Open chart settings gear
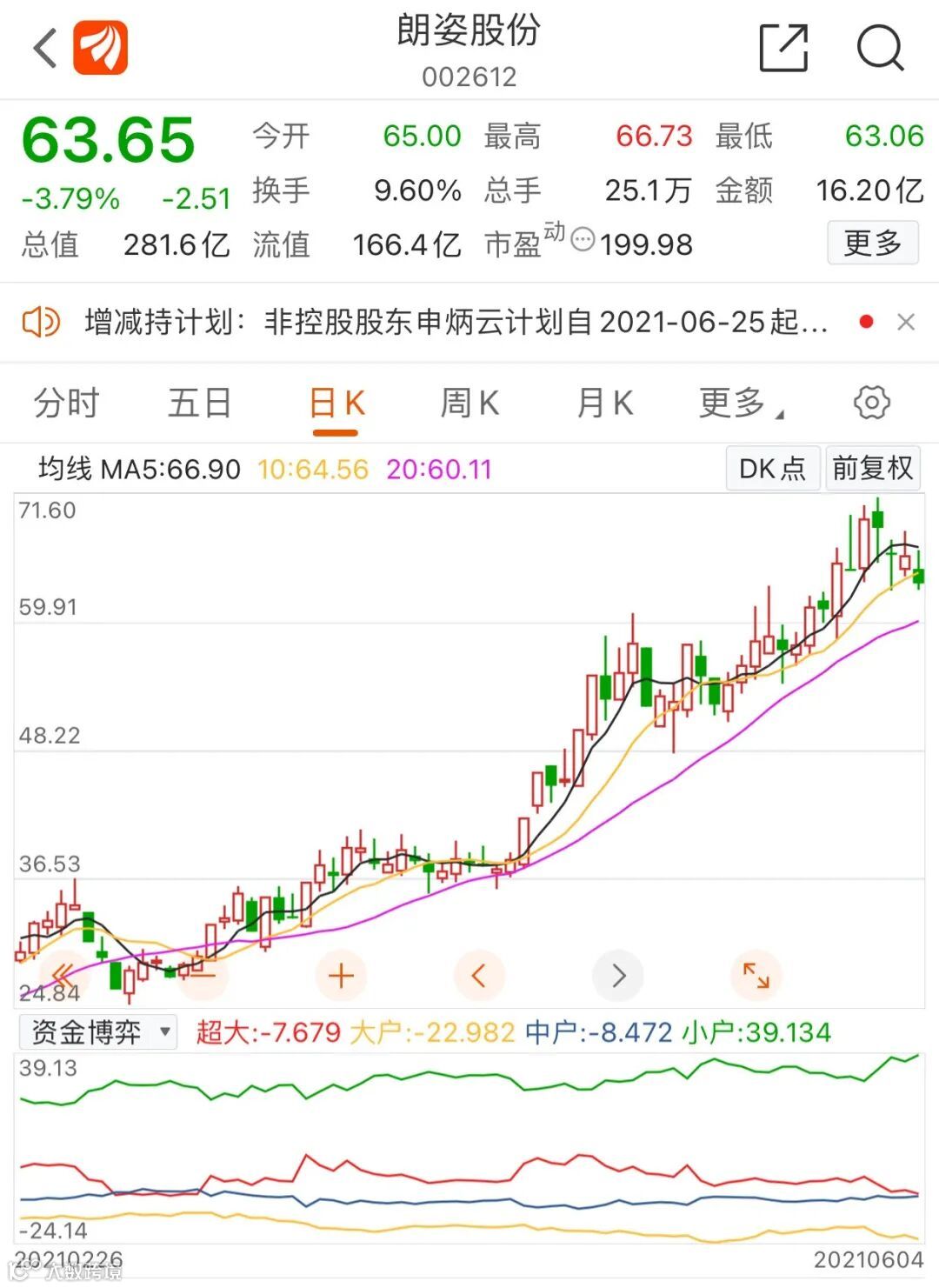939x1288 pixels. (x=871, y=403)
